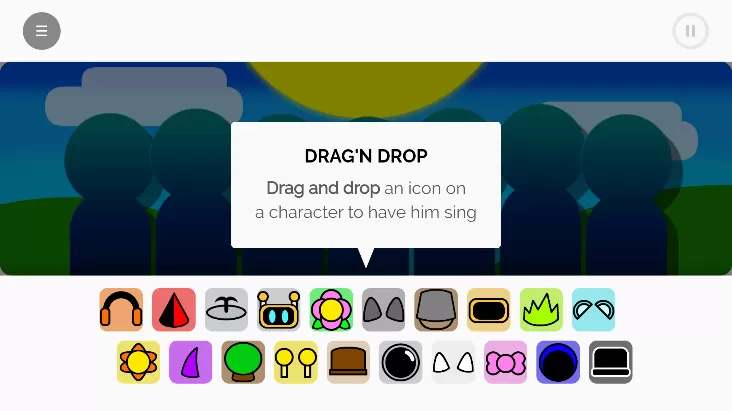Choose the white fangs icon

[x=453, y=362]
